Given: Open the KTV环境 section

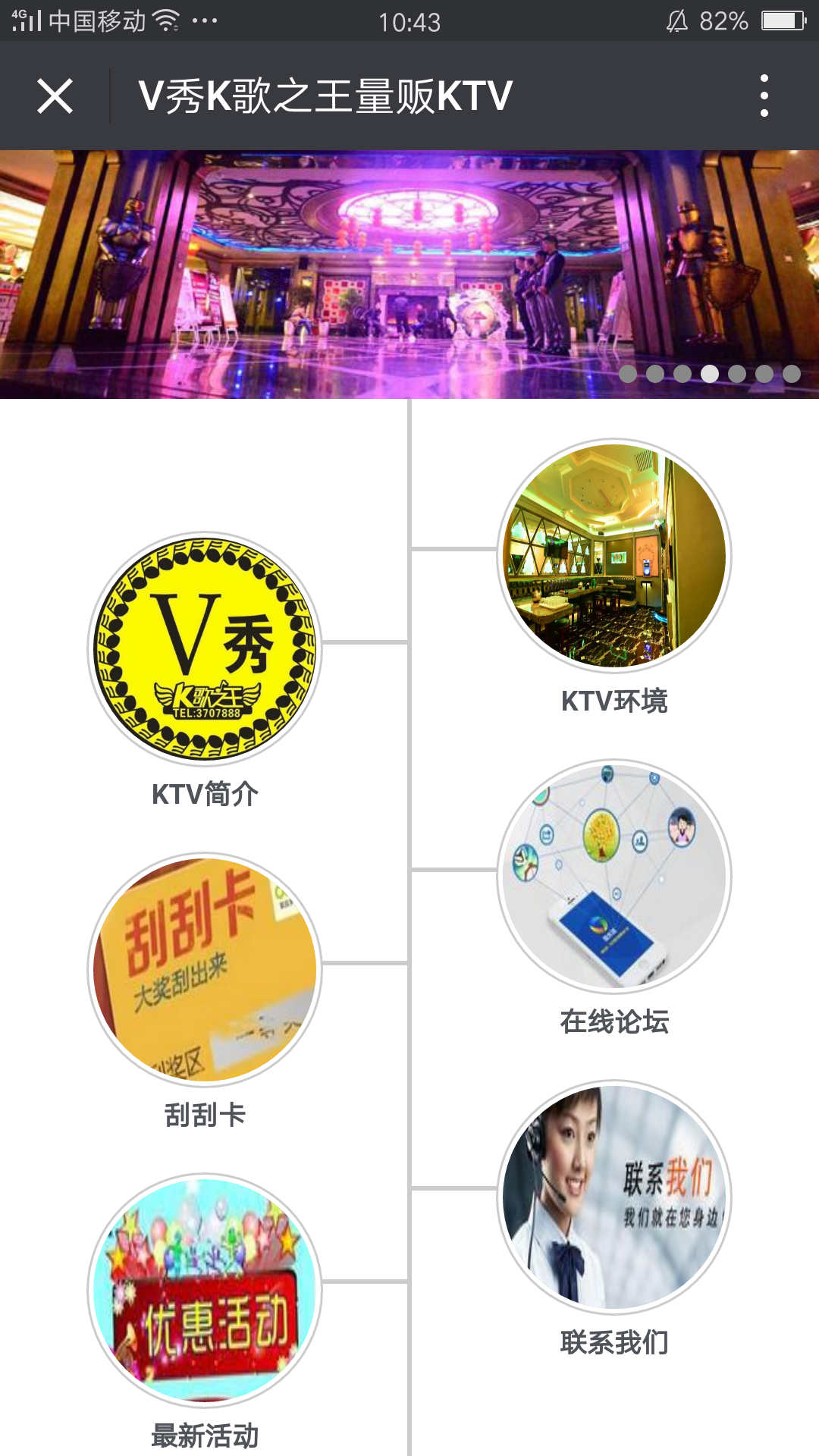Looking at the screenshot, I should pyautogui.click(x=614, y=556).
